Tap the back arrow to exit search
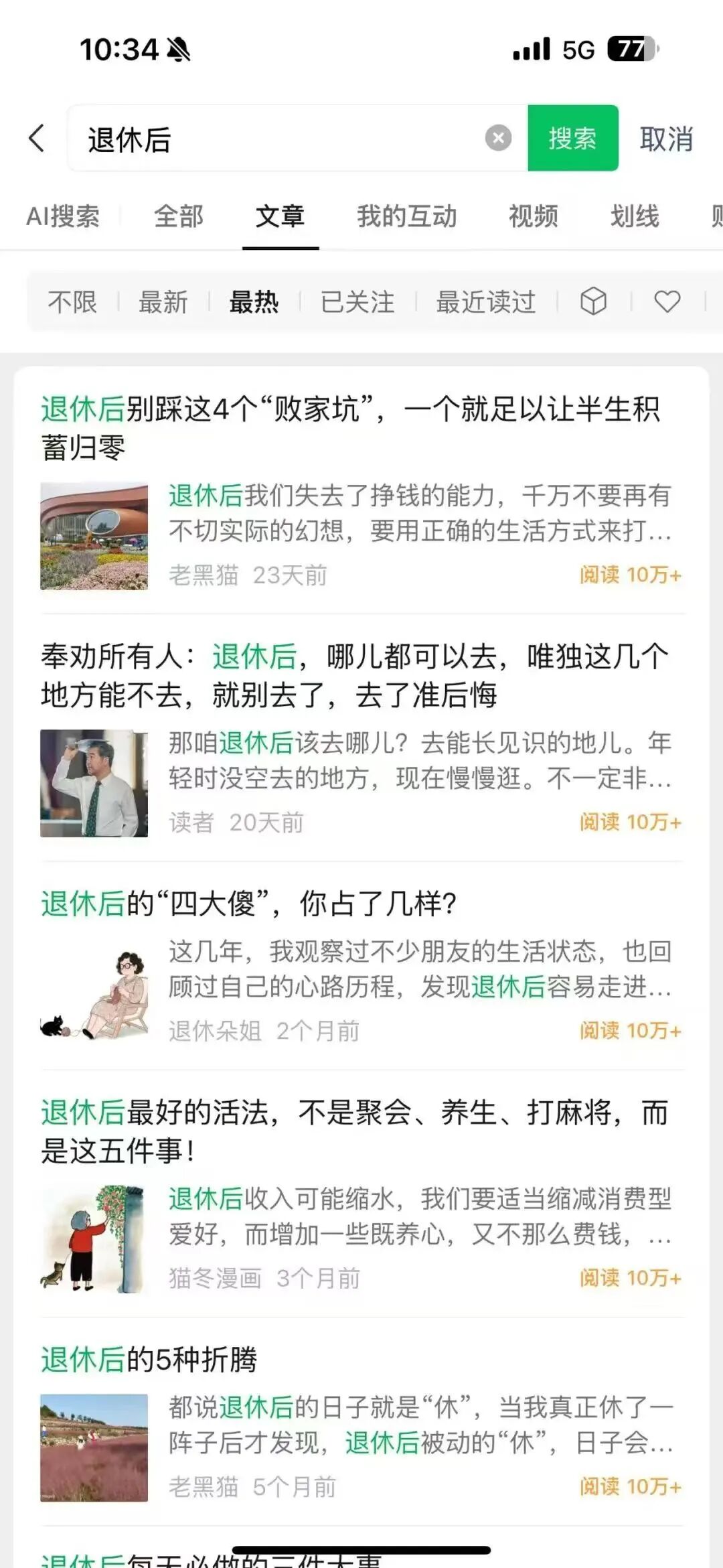The image size is (723, 1568). pos(38,139)
